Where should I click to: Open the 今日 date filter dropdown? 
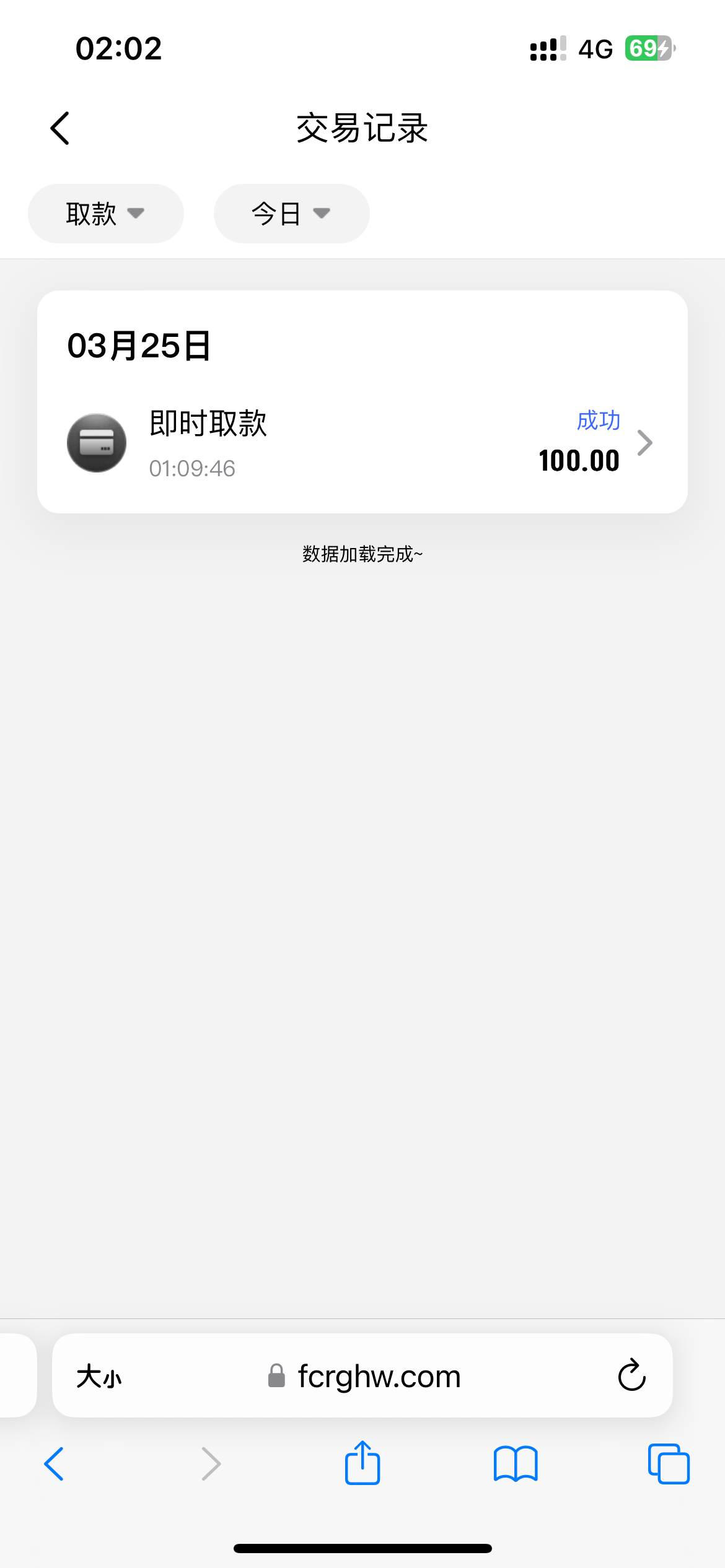point(291,214)
